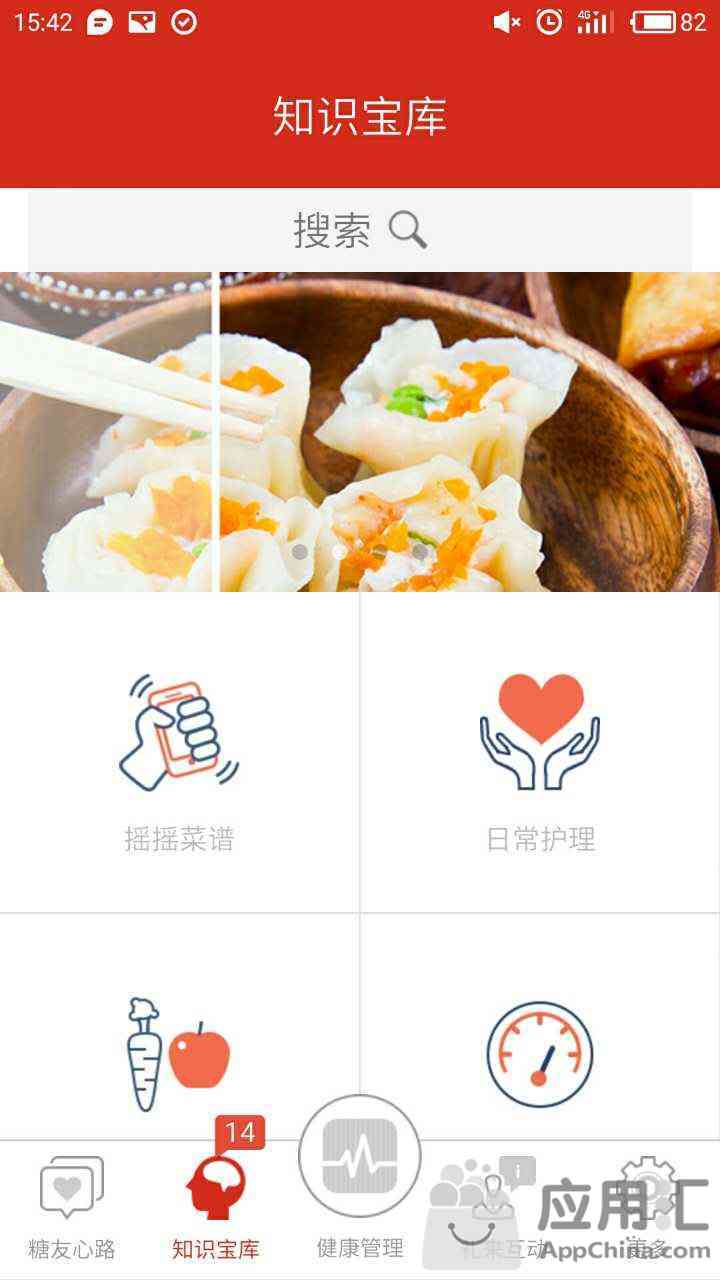Screen dimensions: 720x1280
Task: Open the 搜索 search box
Action: click(360, 230)
